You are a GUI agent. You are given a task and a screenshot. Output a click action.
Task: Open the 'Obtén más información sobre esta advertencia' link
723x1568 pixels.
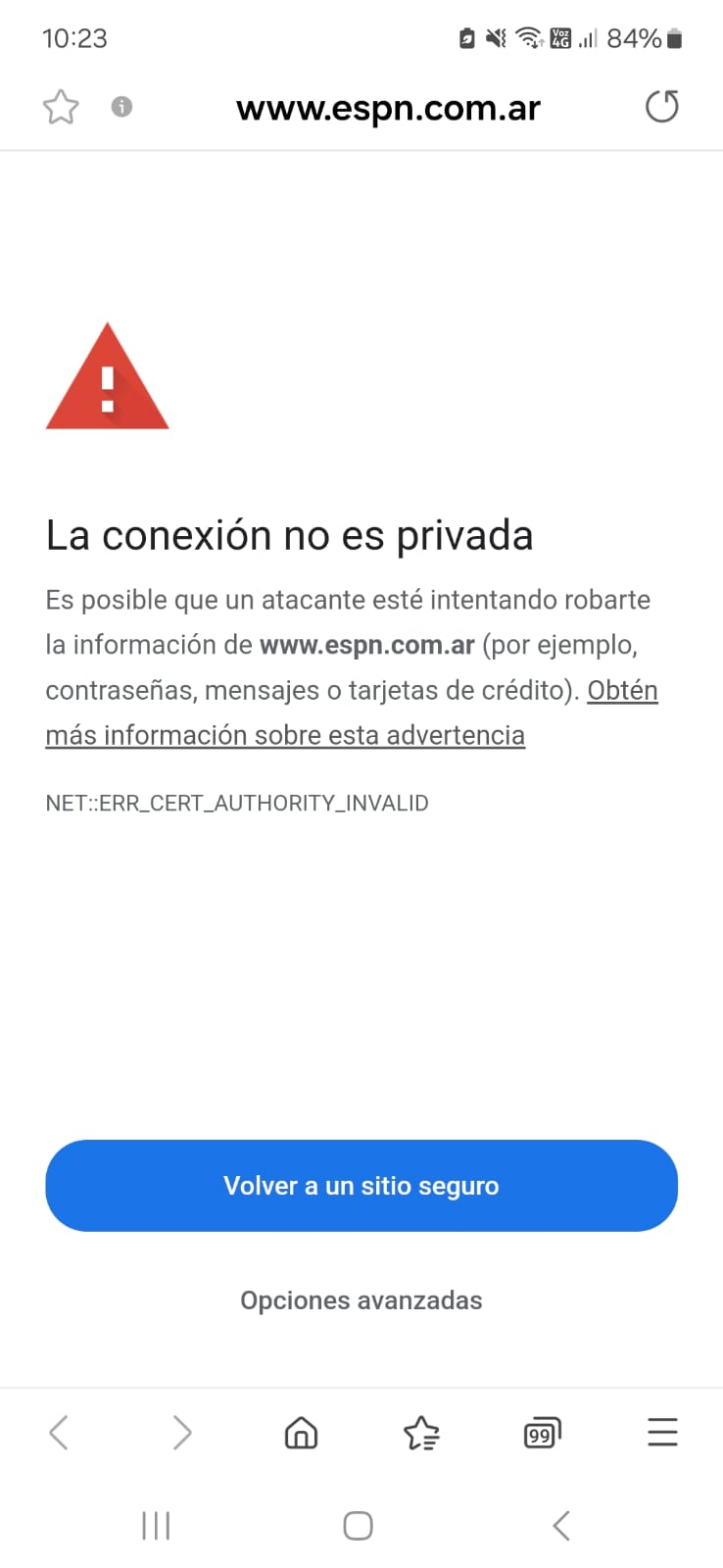tap(285, 735)
